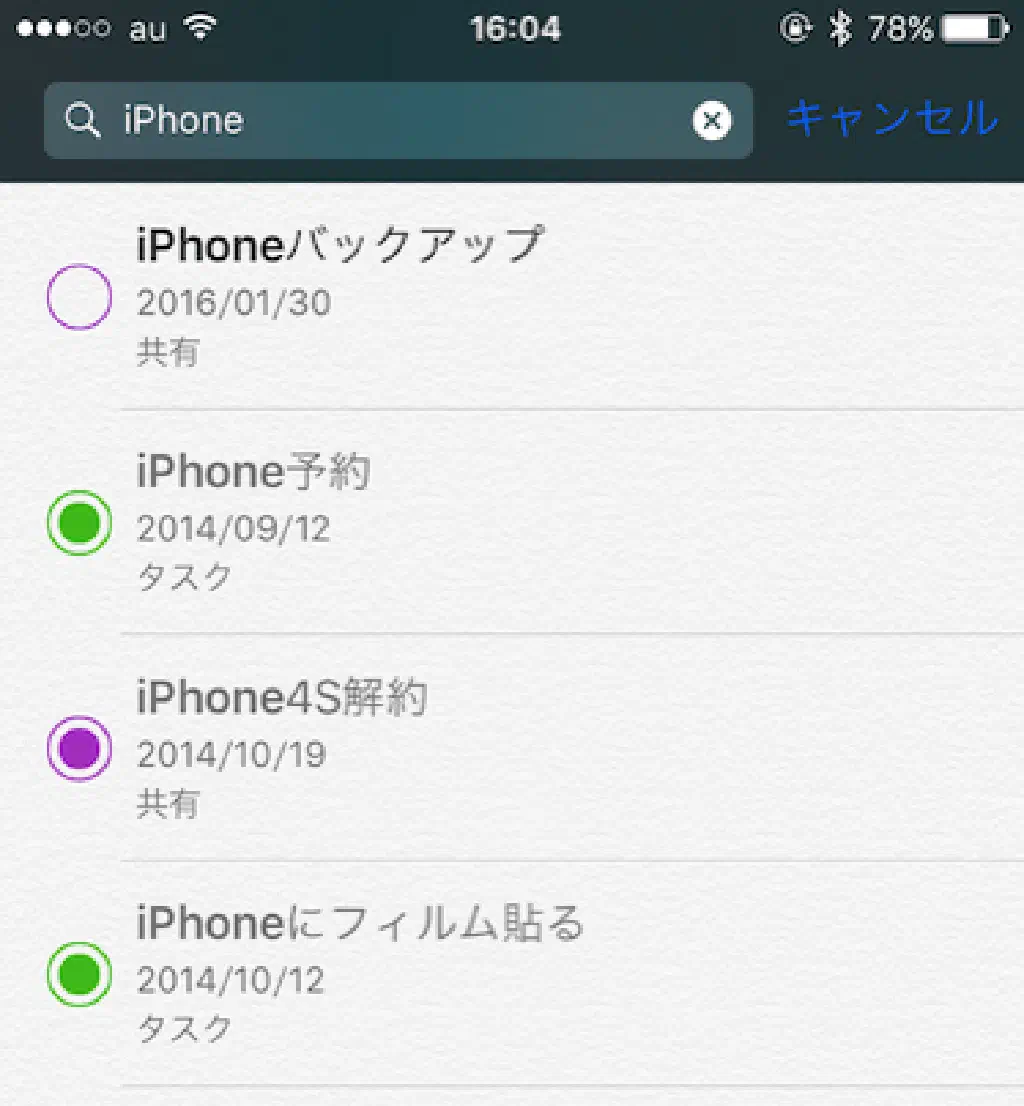Cancel the search with キャンセル
This screenshot has width=1024, height=1106.
(891, 119)
